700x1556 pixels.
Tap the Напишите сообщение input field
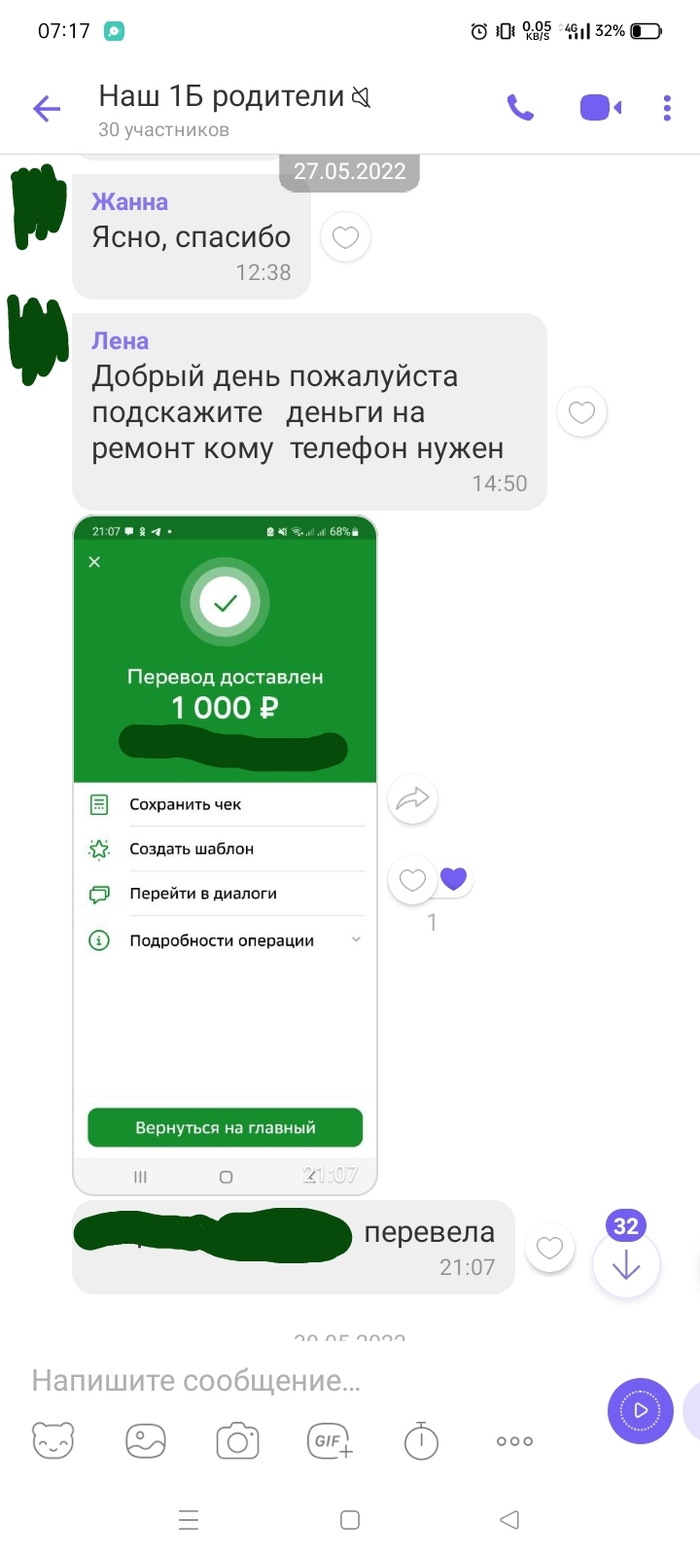click(x=300, y=1381)
